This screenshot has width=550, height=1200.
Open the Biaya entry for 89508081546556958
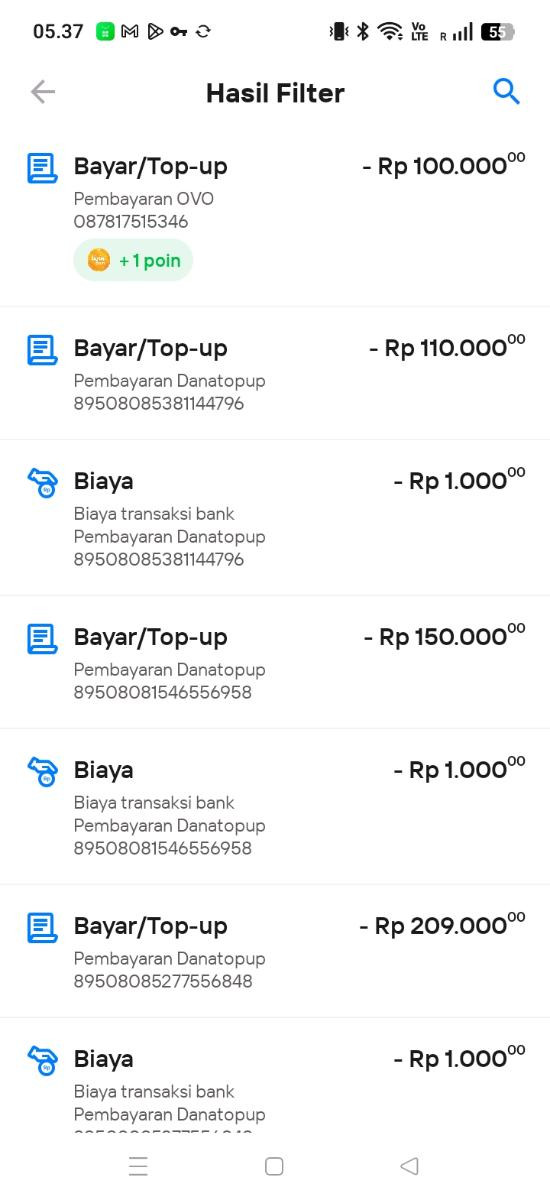pyautogui.click(x=275, y=807)
